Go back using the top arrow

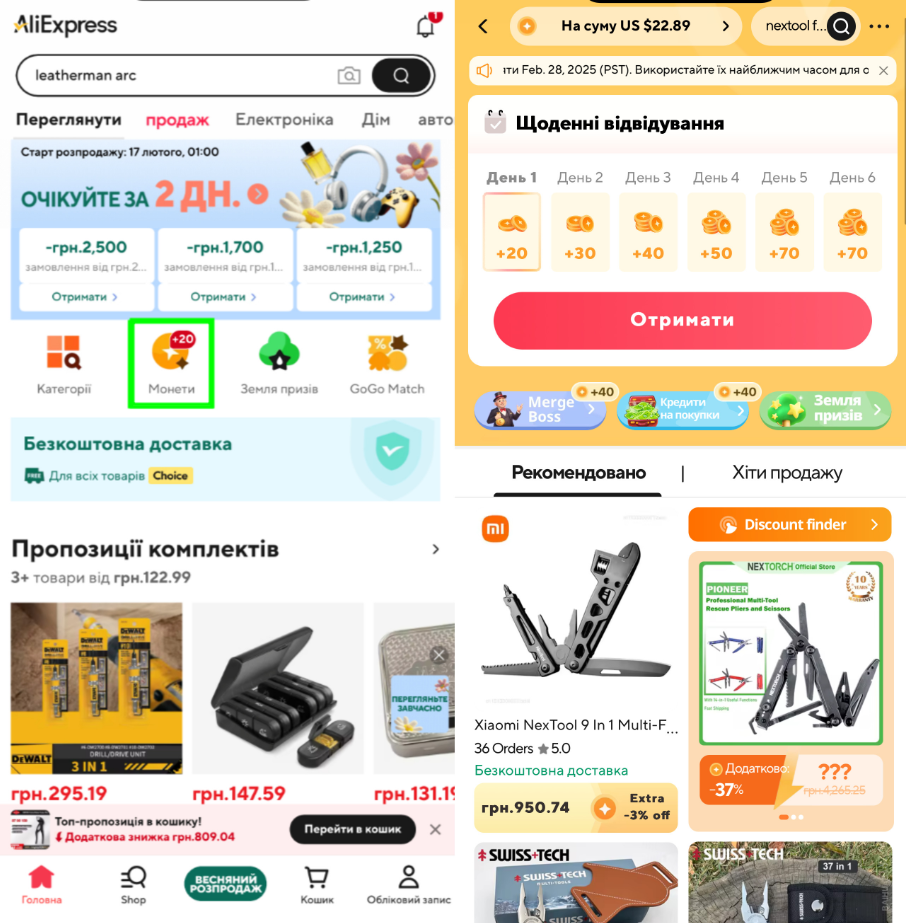click(x=484, y=27)
